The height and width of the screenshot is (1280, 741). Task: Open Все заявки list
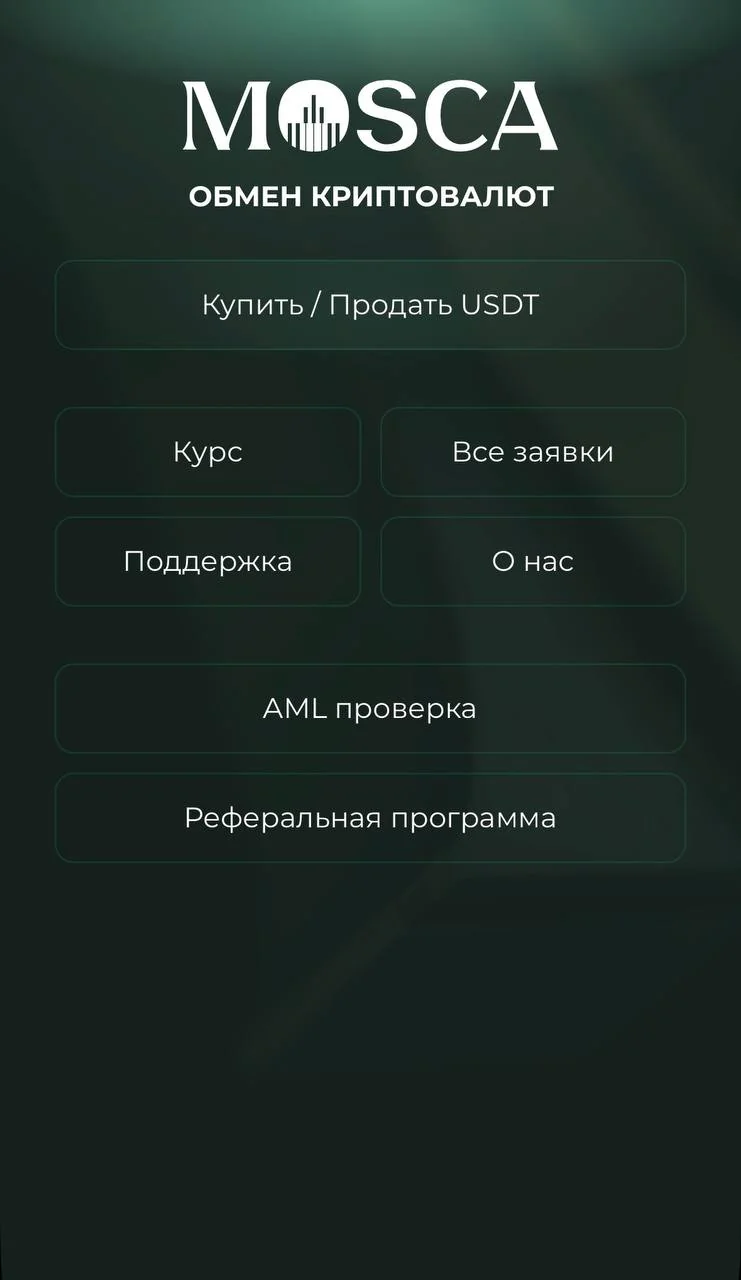(x=533, y=452)
